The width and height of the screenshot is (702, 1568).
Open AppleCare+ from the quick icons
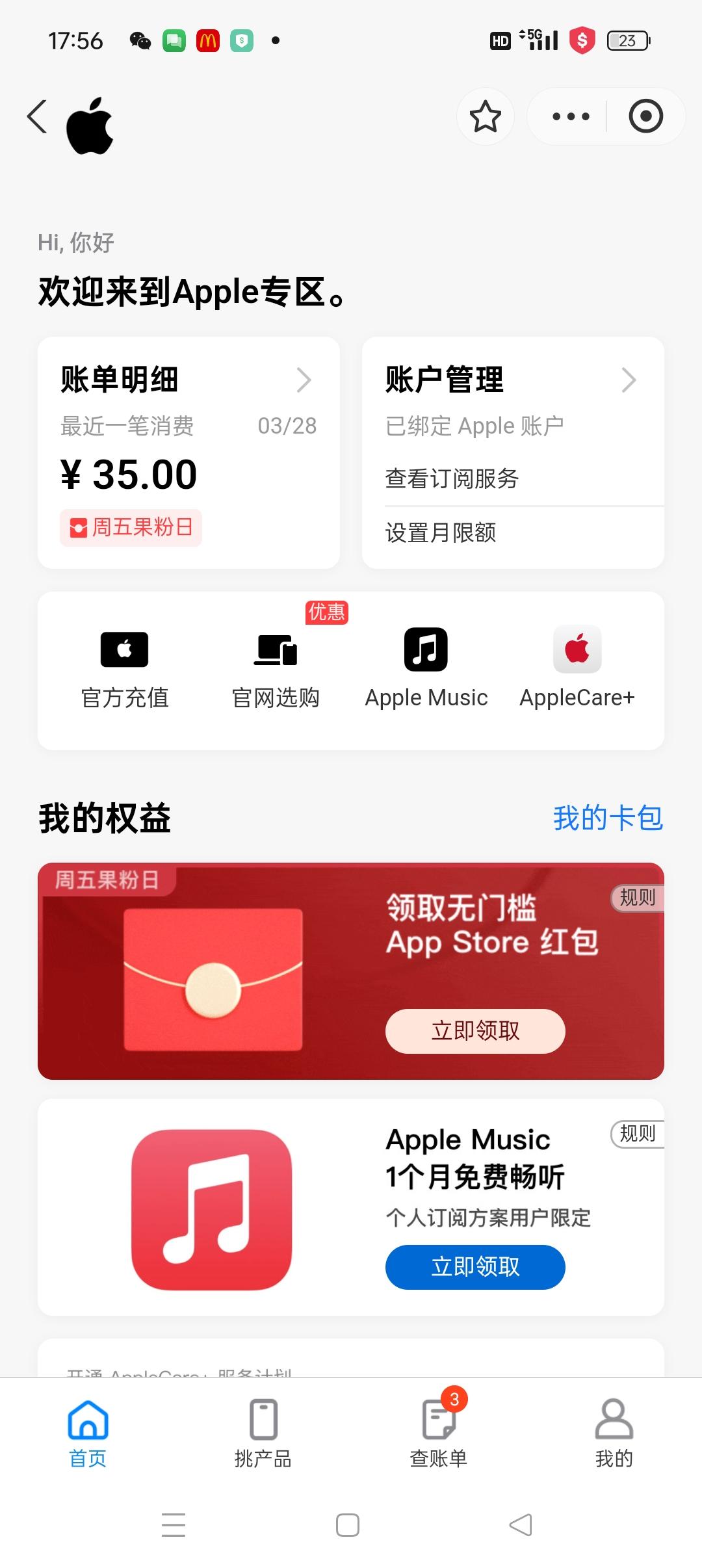[x=576, y=664]
